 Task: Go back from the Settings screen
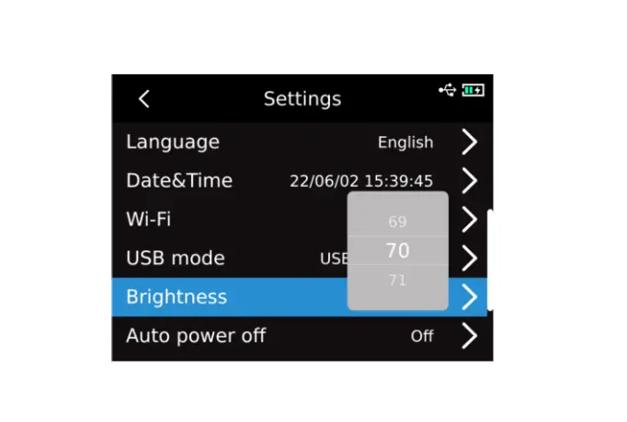[144, 98]
